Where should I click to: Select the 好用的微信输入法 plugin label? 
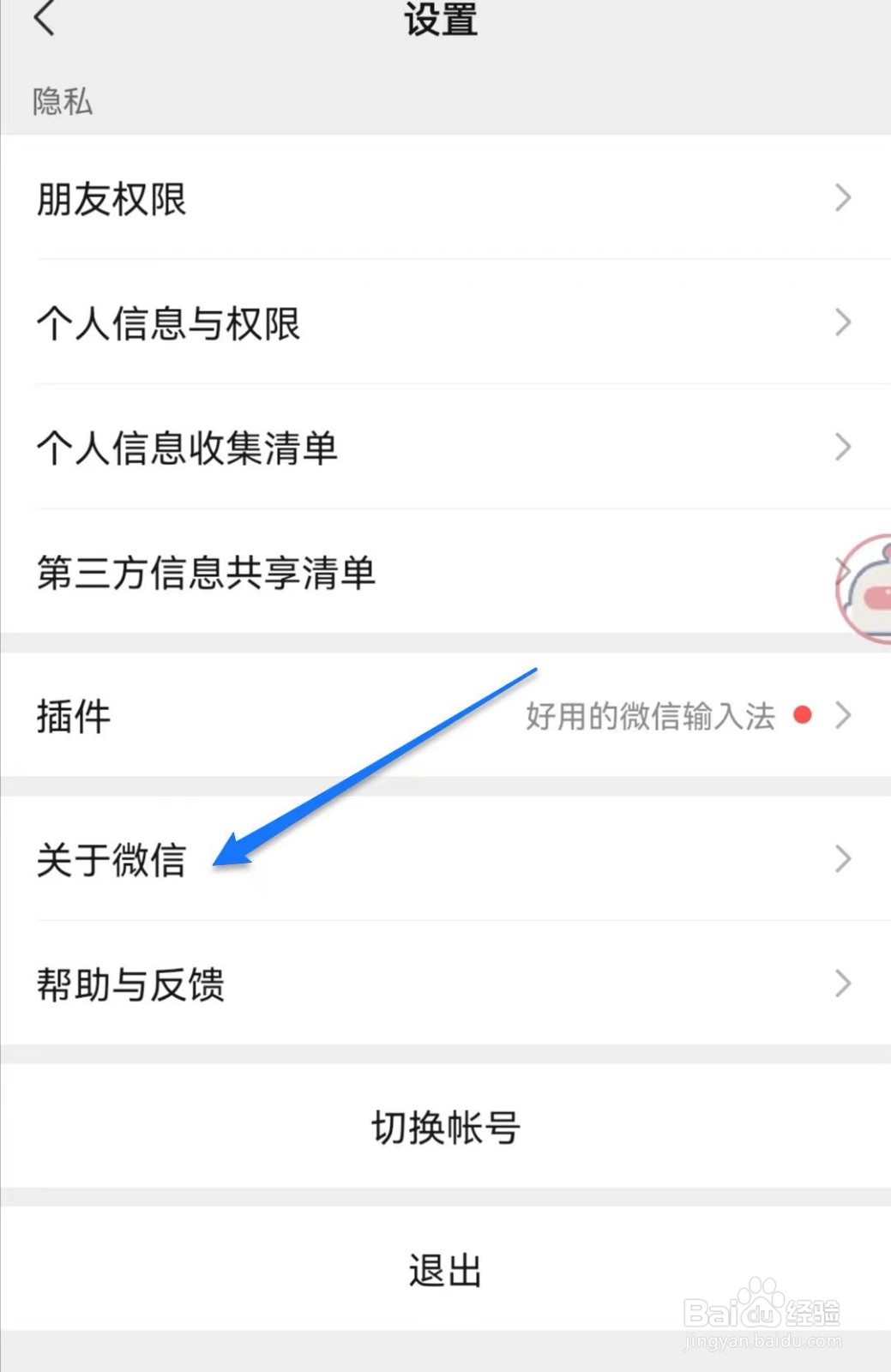coord(649,714)
